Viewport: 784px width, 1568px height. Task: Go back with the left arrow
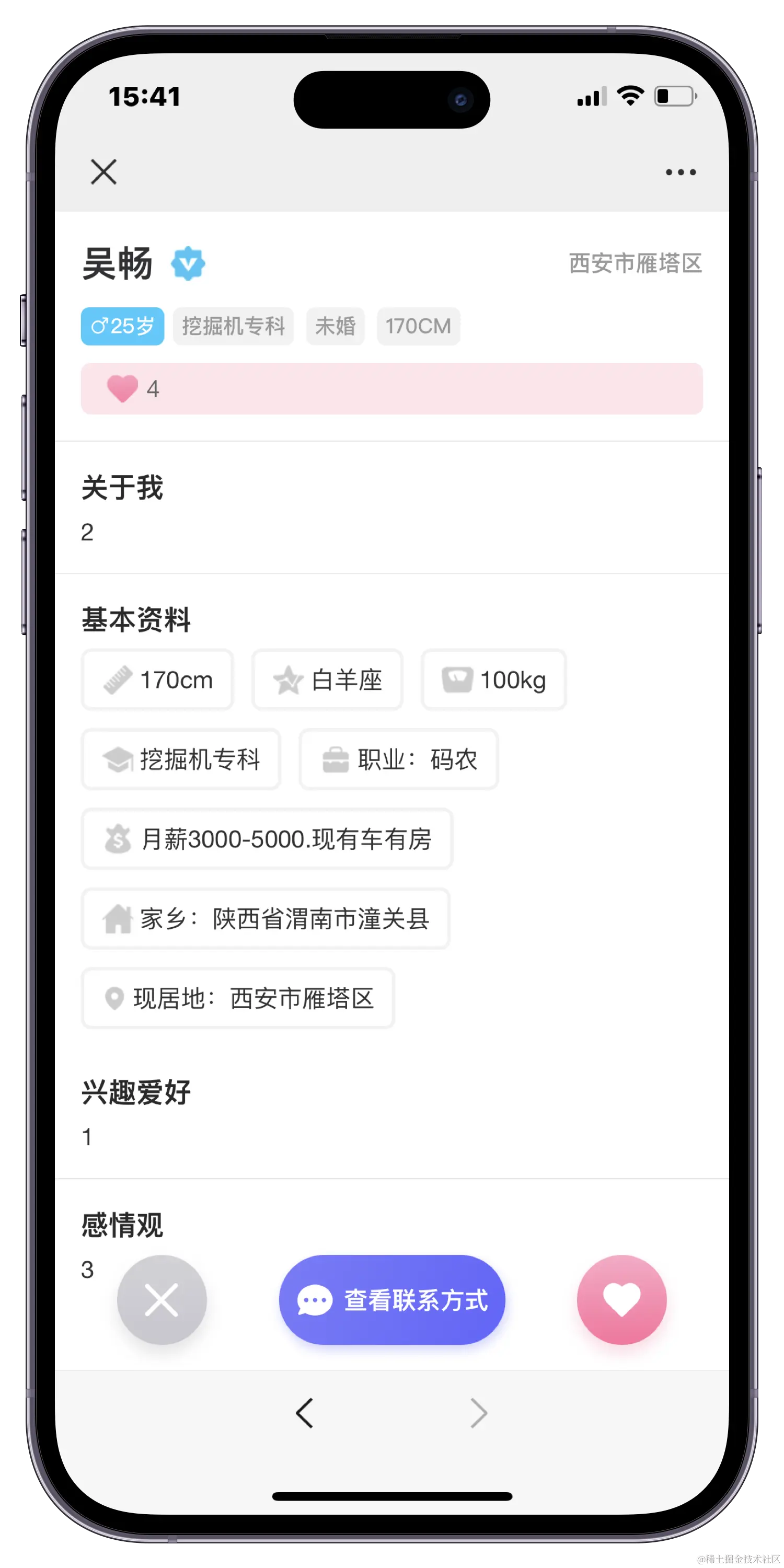click(304, 1413)
